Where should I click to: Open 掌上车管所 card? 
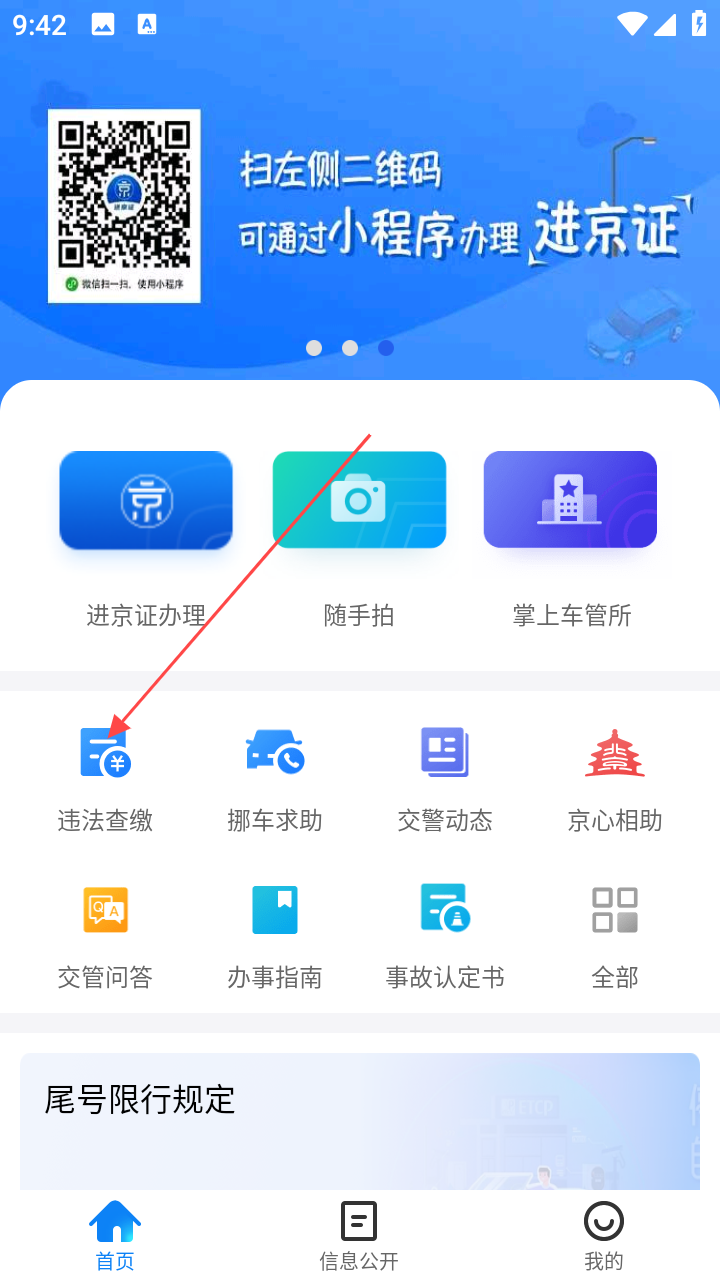click(x=570, y=500)
